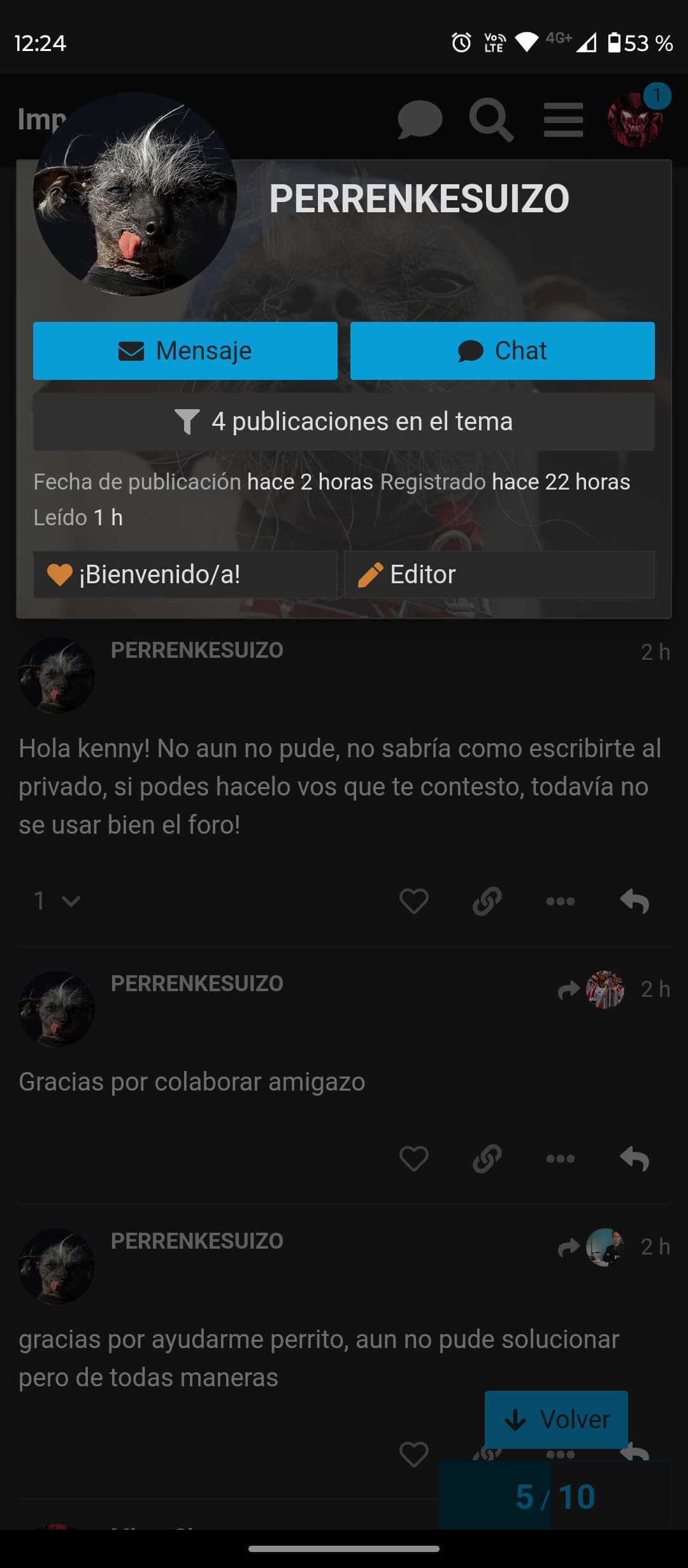Like the 'Hola kenny!' post

414,901
